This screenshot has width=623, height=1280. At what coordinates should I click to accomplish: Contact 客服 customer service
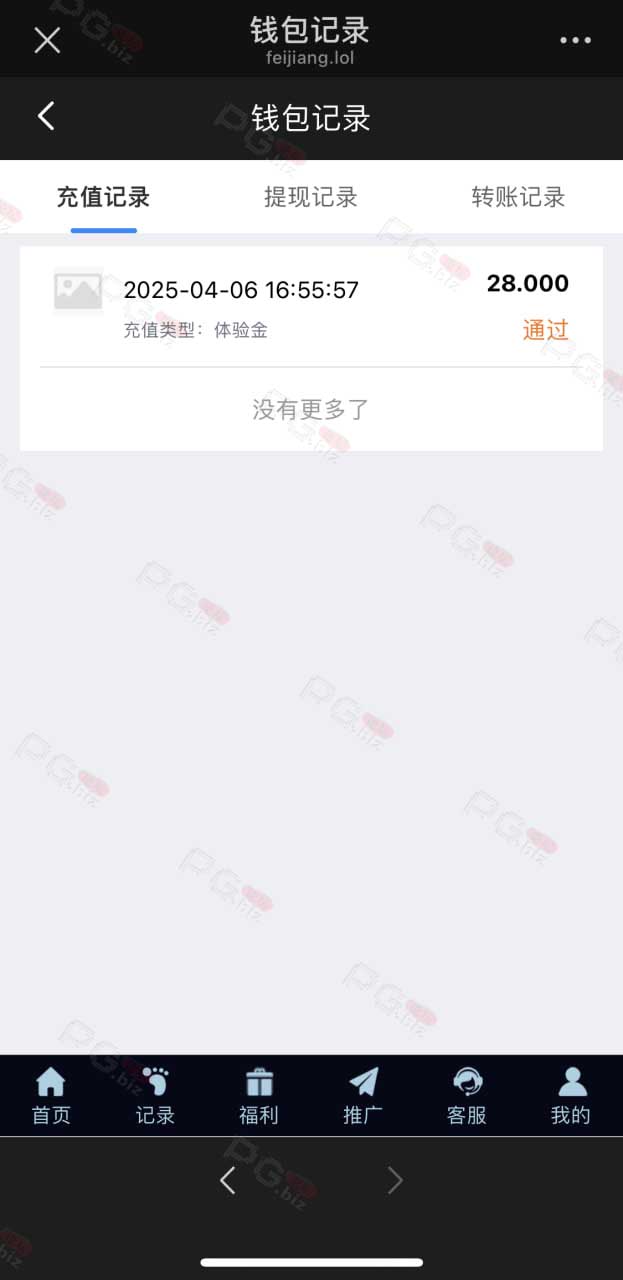(467, 1096)
